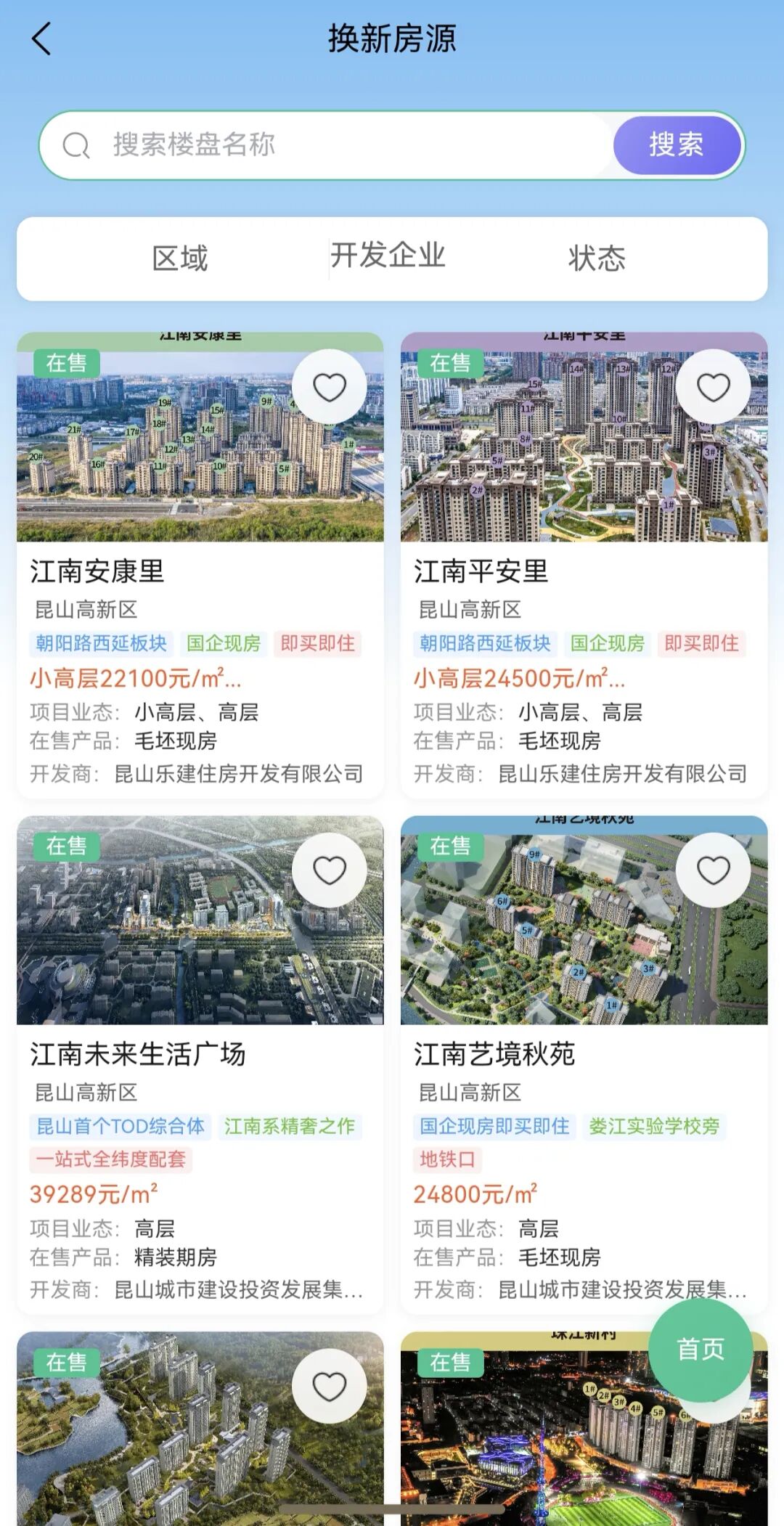Open the 开发企业 filter dropdown
The height and width of the screenshot is (1526, 784).
(x=388, y=256)
